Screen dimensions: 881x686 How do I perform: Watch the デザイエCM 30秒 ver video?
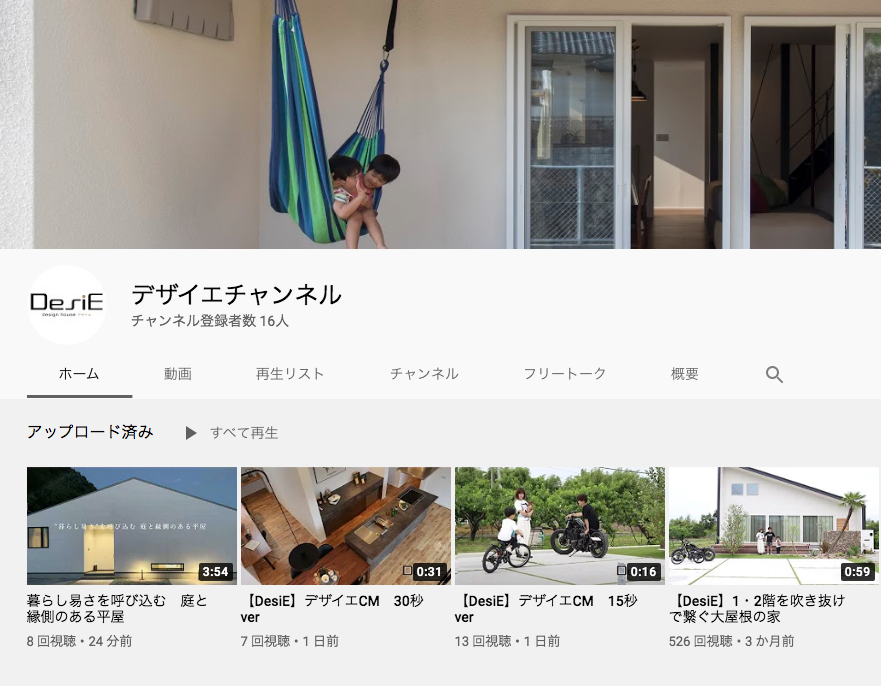(x=346, y=526)
